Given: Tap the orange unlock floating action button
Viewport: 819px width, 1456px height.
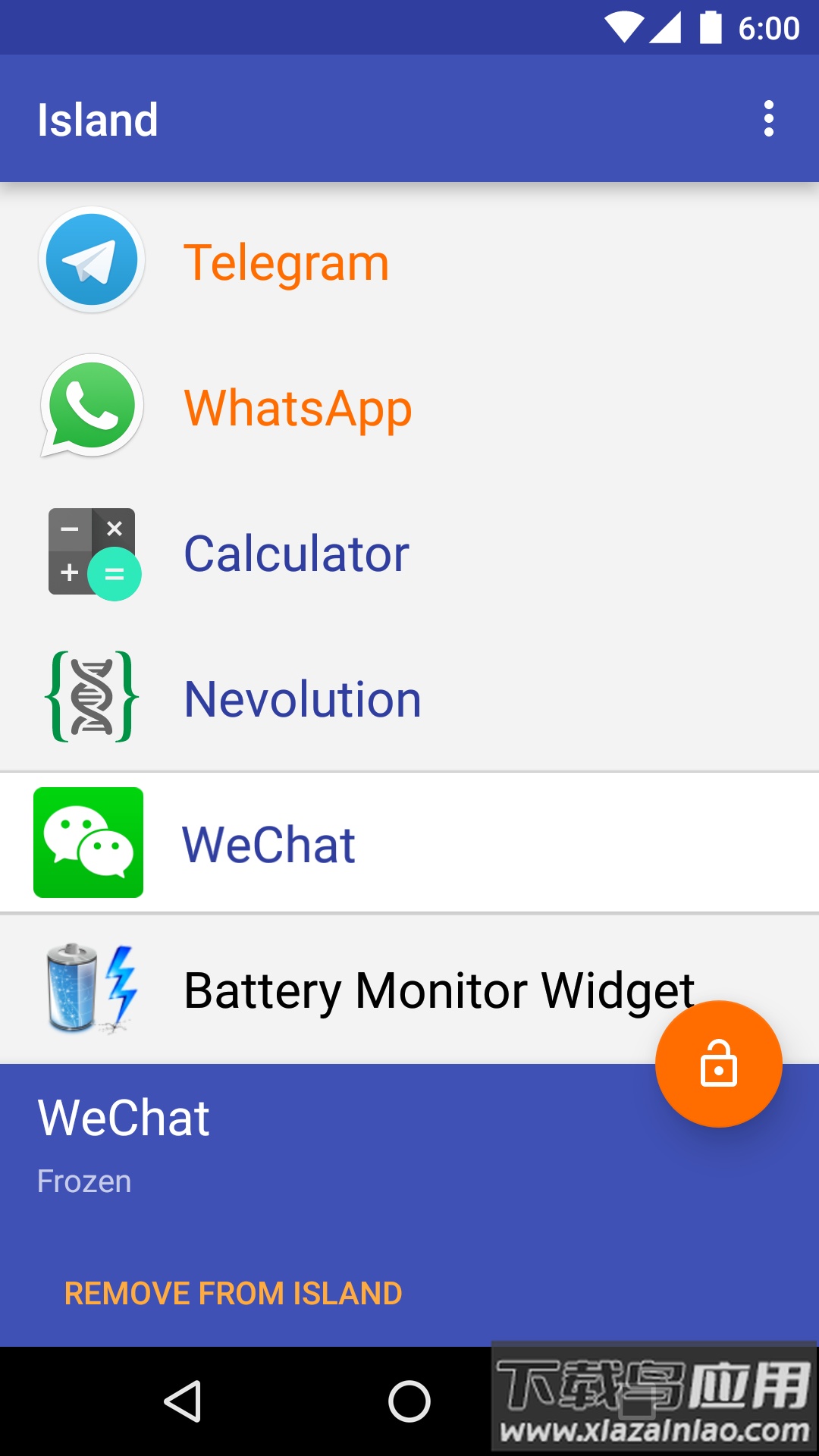Looking at the screenshot, I should (x=717, y=1065).
